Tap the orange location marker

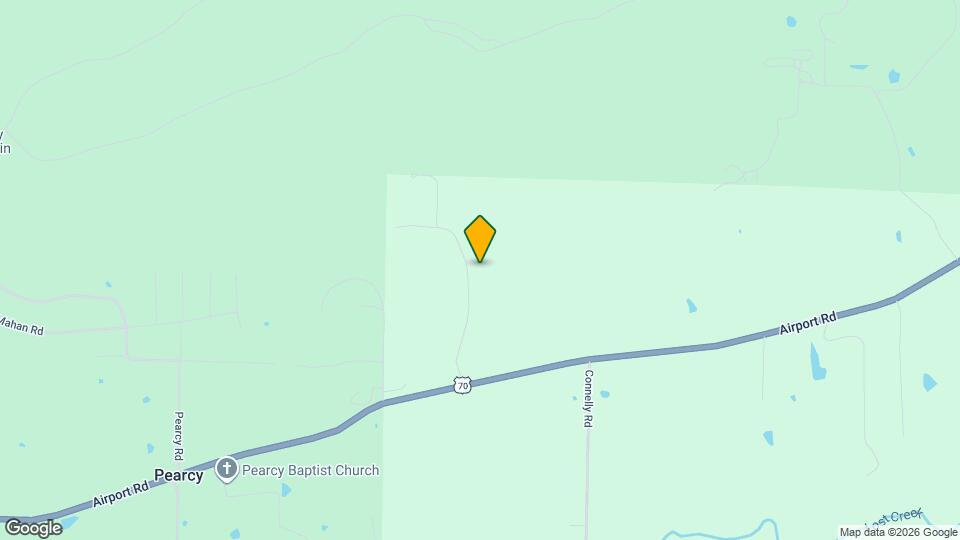coord(480,238)
